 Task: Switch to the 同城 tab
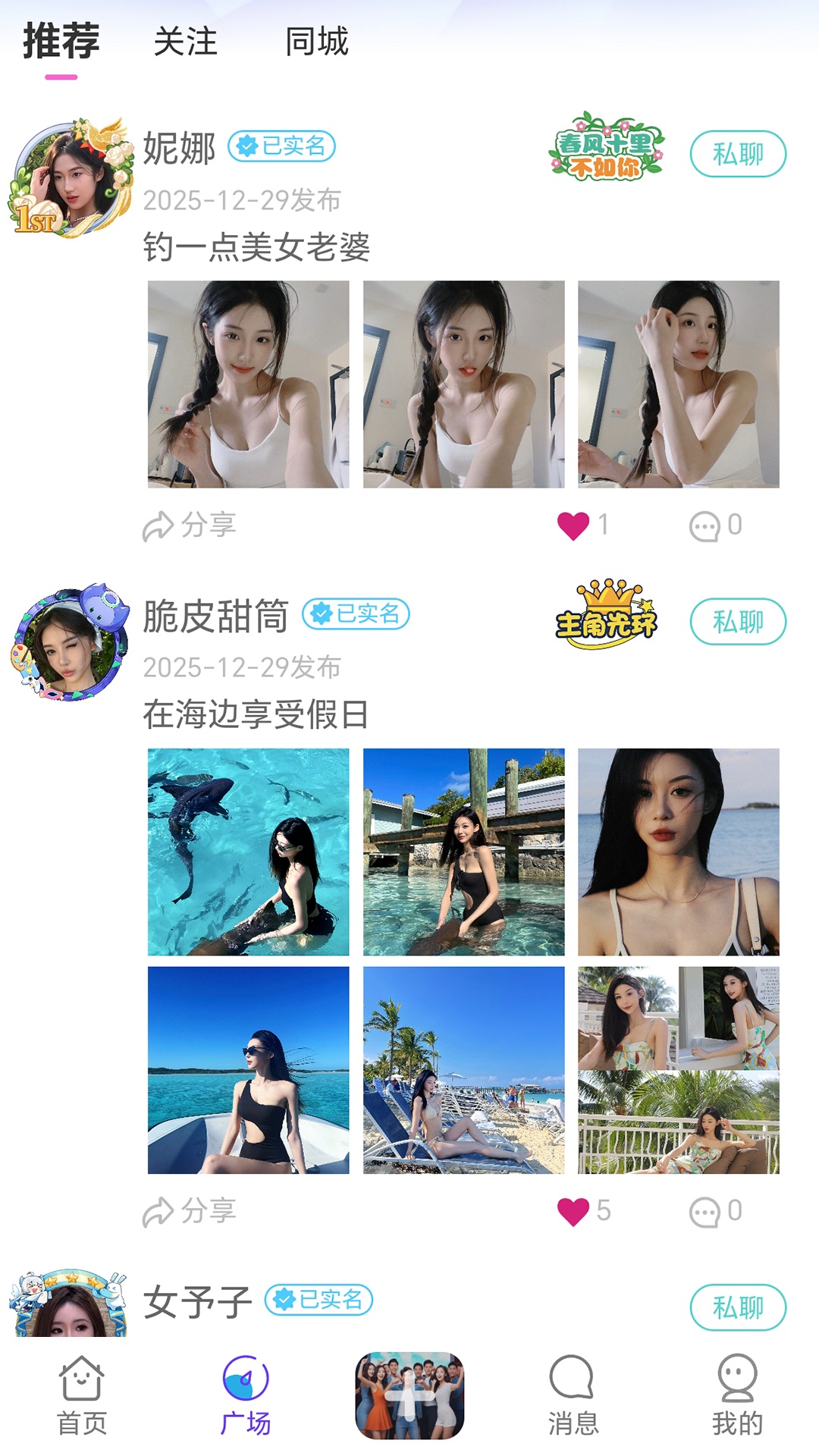click(x=315, y=43)
